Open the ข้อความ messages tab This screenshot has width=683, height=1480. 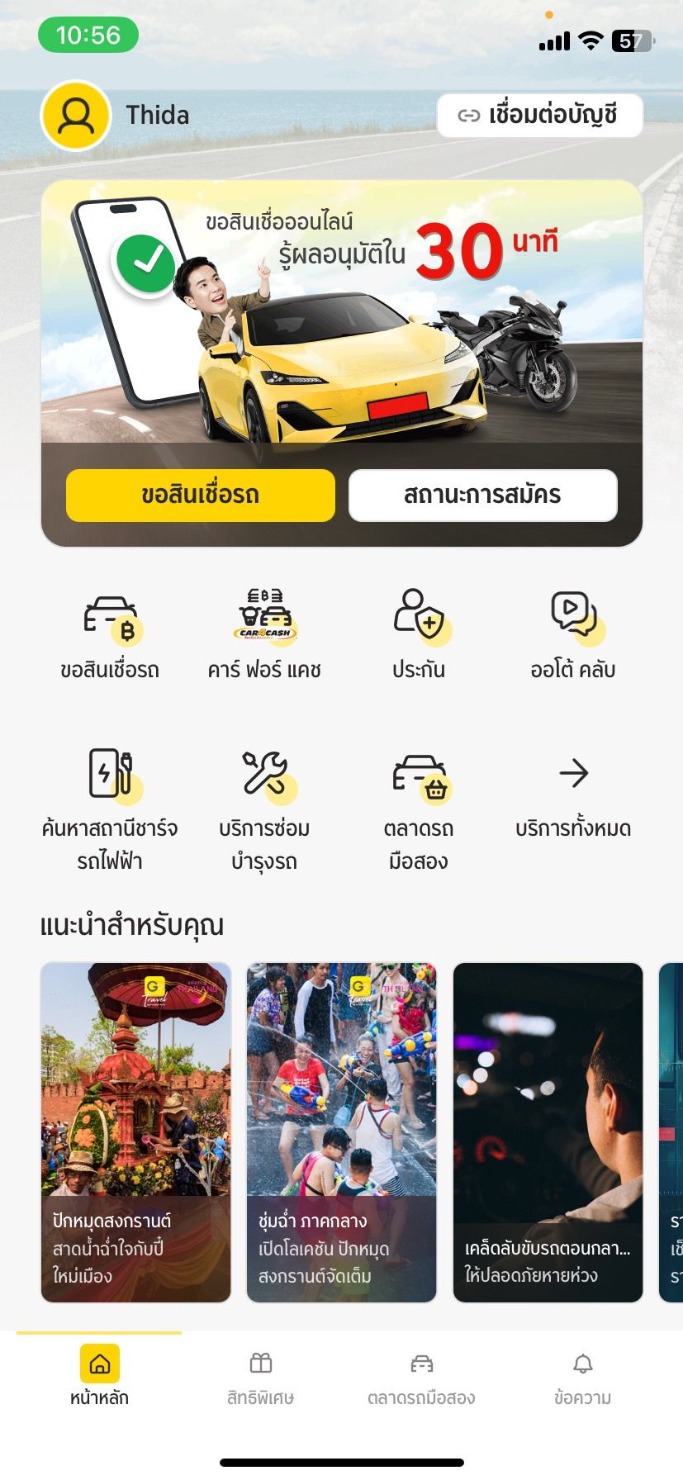[582, 1376]
